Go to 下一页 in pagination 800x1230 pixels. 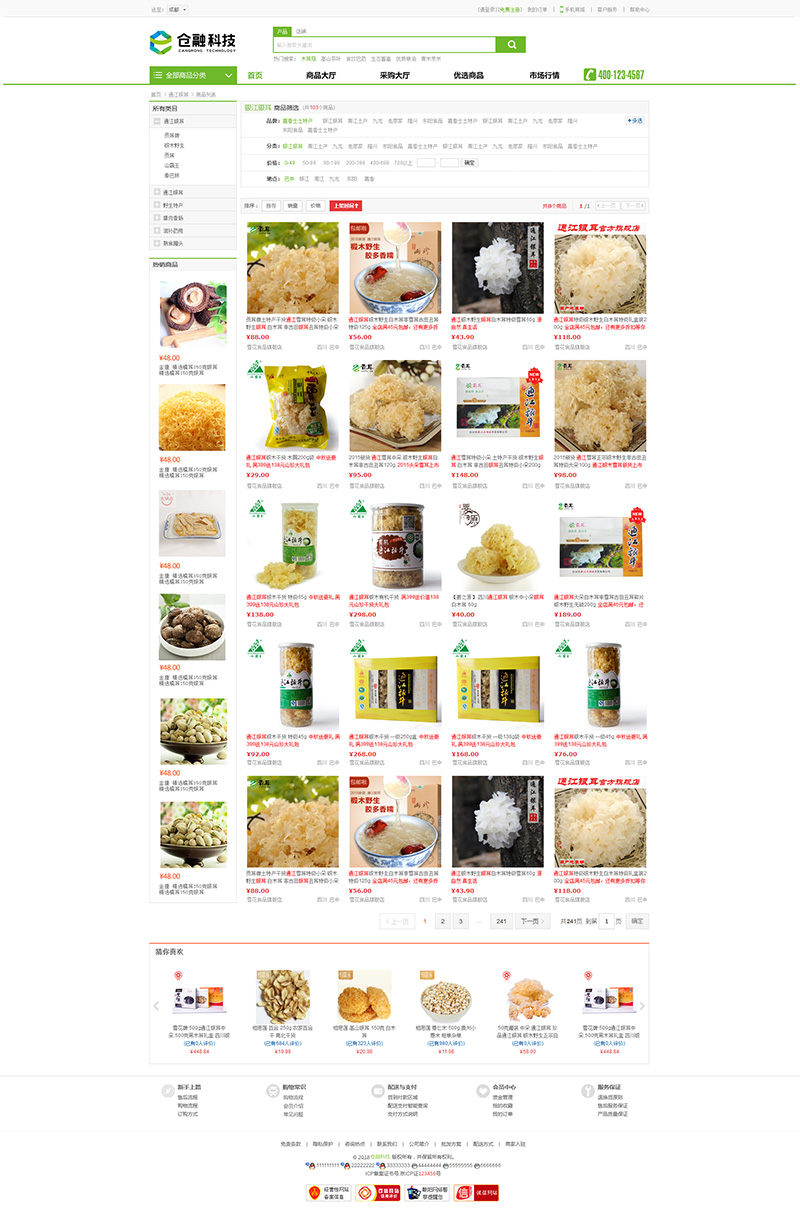[532, 921]
